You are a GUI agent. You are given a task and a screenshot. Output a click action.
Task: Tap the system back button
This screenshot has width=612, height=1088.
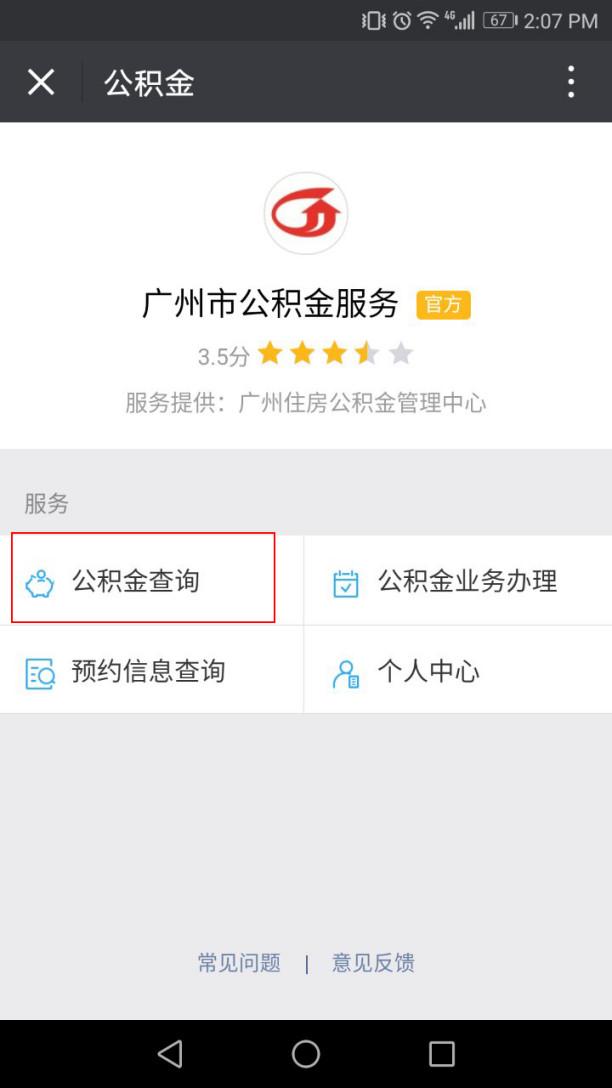point(170,1053)
